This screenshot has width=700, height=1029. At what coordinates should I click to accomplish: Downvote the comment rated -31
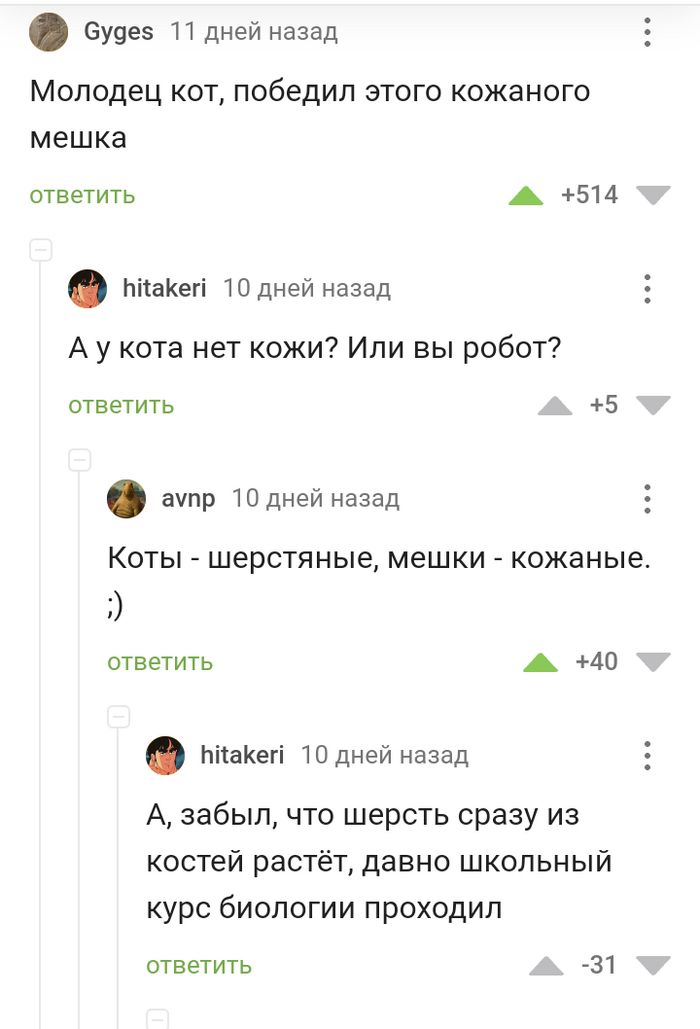pyautogui.click(x=653, y=966)
